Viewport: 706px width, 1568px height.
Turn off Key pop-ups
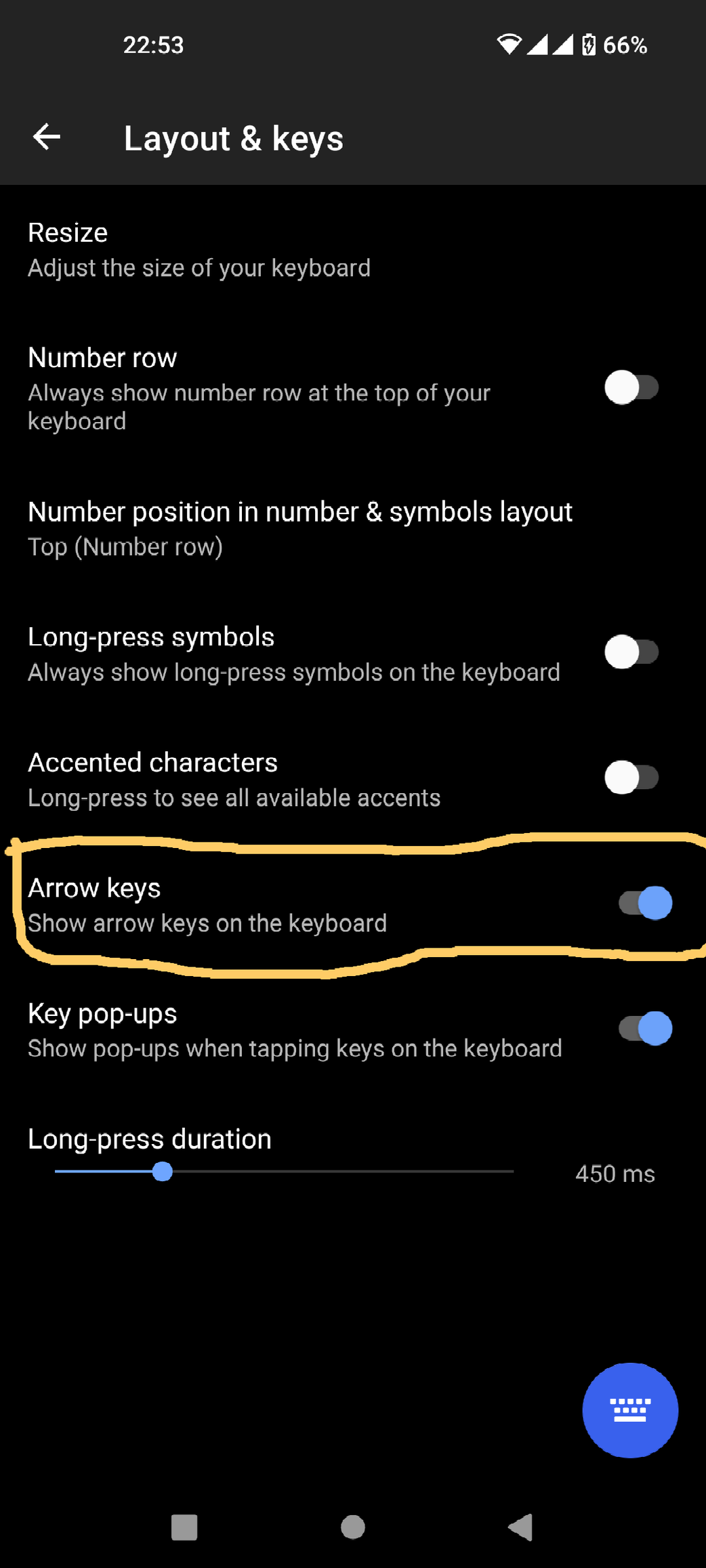click(x=645, y=1028)
